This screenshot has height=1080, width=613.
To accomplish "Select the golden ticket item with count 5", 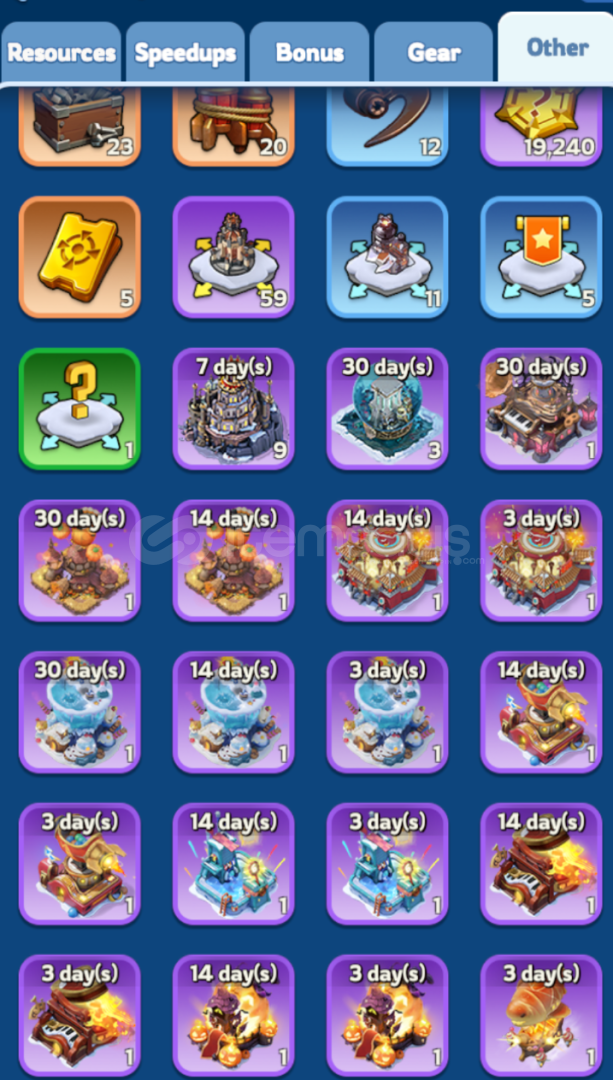I will (x=79, y=257).
